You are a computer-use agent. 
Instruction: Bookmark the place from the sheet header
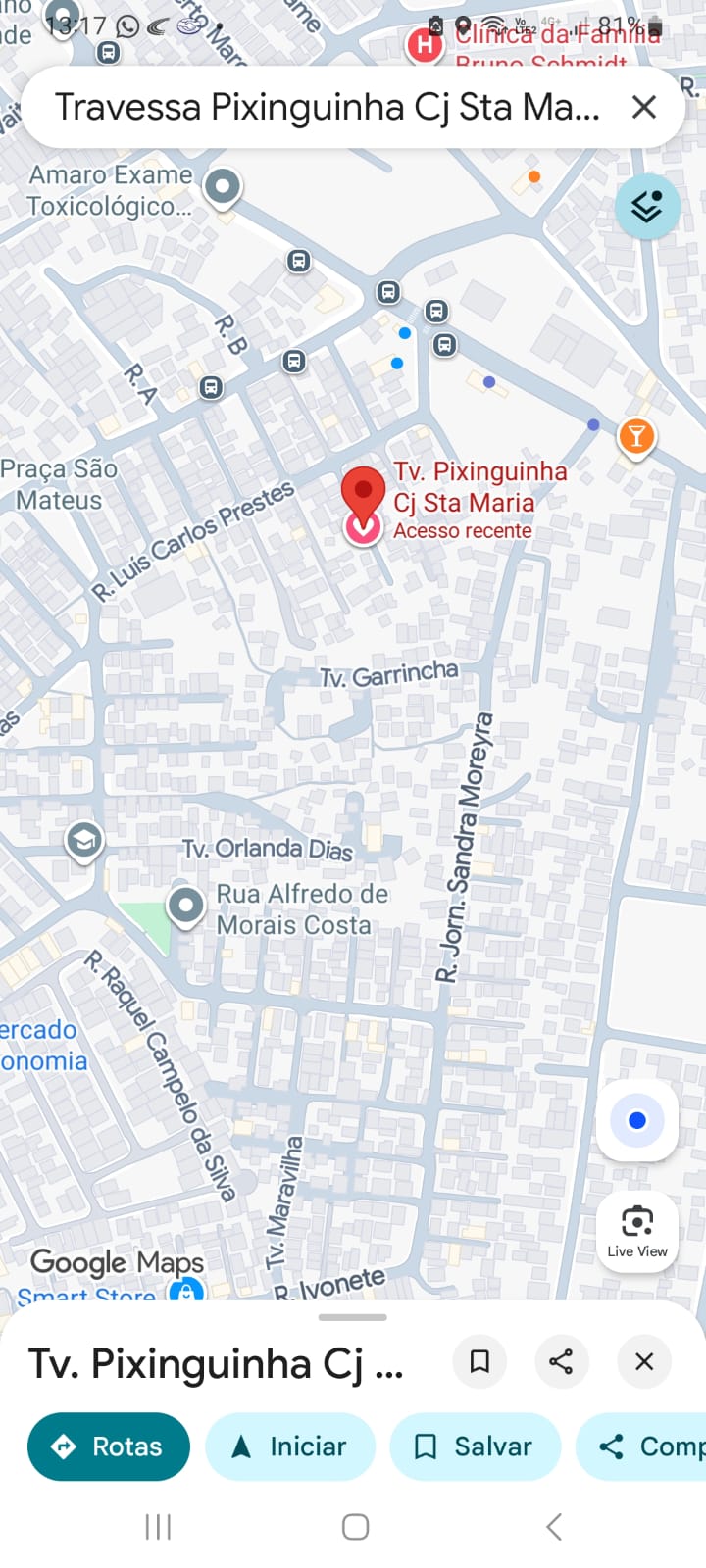(479, 1361)
